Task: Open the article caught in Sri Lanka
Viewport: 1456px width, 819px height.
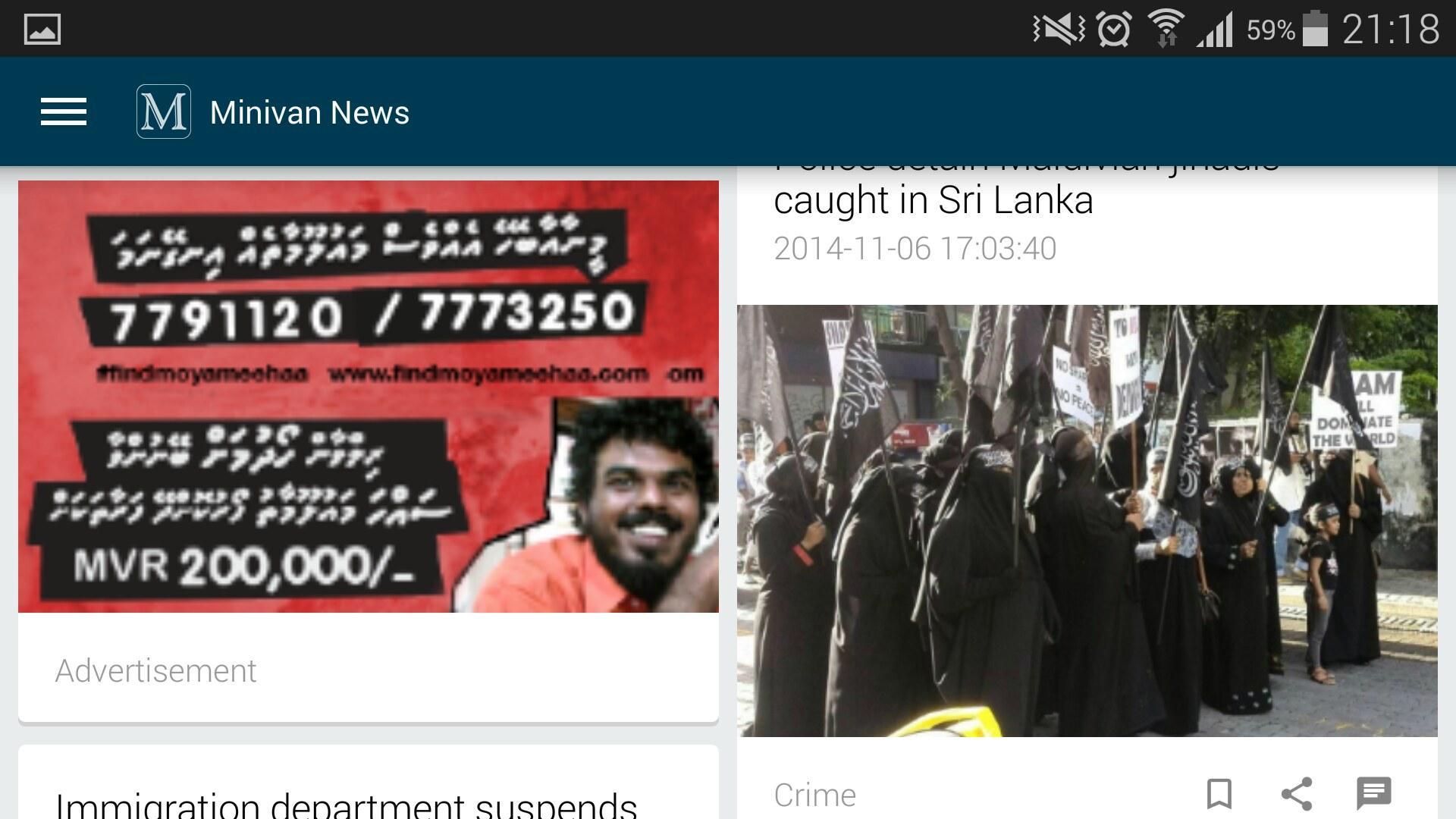Action: coord(933,201)
